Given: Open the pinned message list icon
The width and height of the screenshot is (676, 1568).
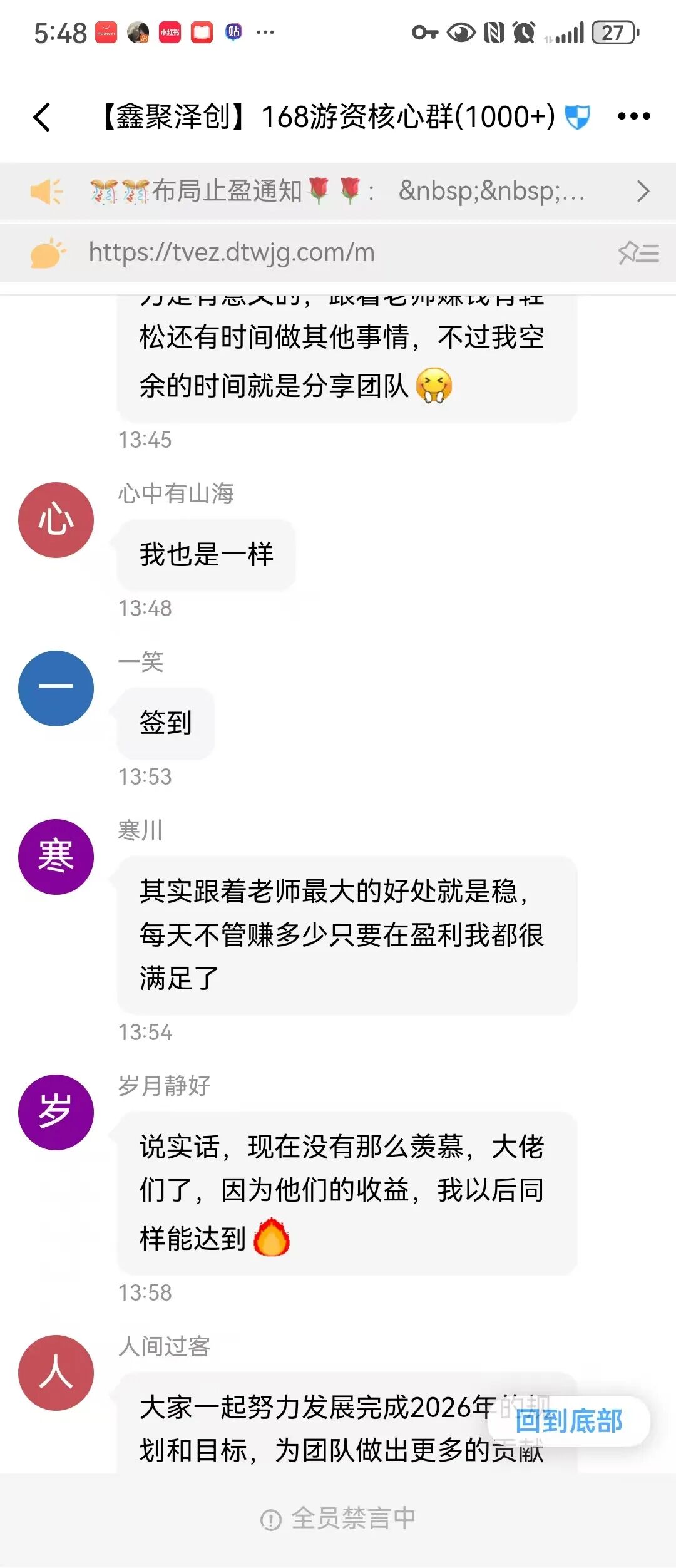Looking at the screenshot, I should tap(638, 252).
